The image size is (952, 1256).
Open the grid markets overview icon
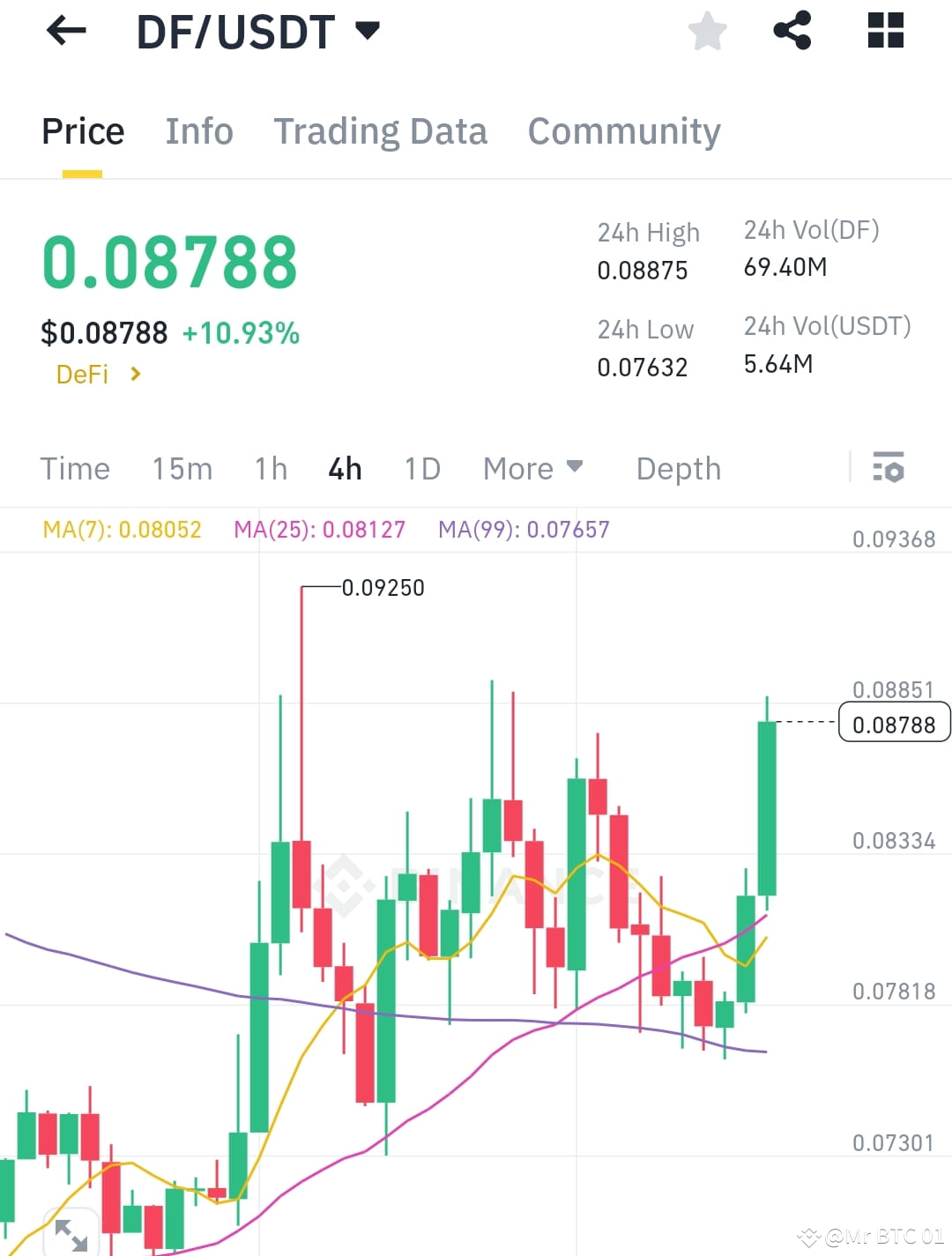click(884, 31)
